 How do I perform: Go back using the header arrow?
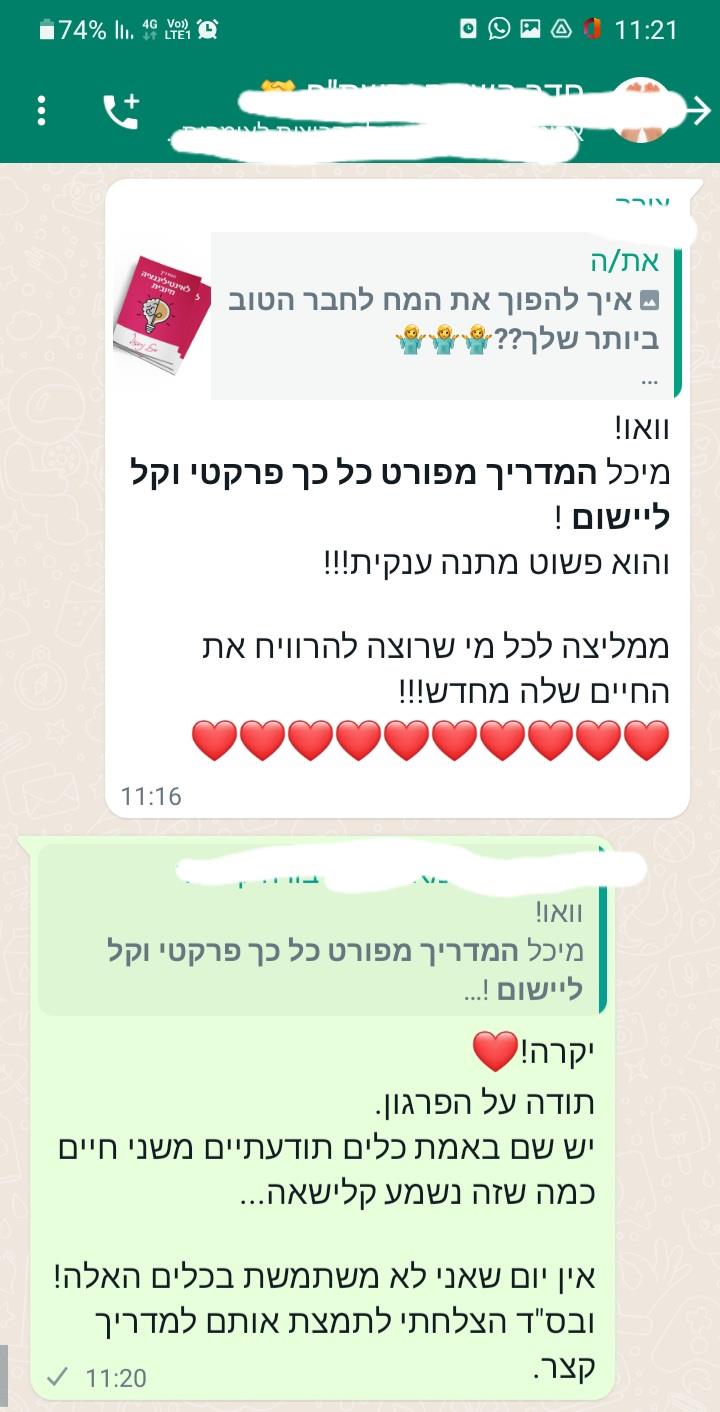point(696,111)
